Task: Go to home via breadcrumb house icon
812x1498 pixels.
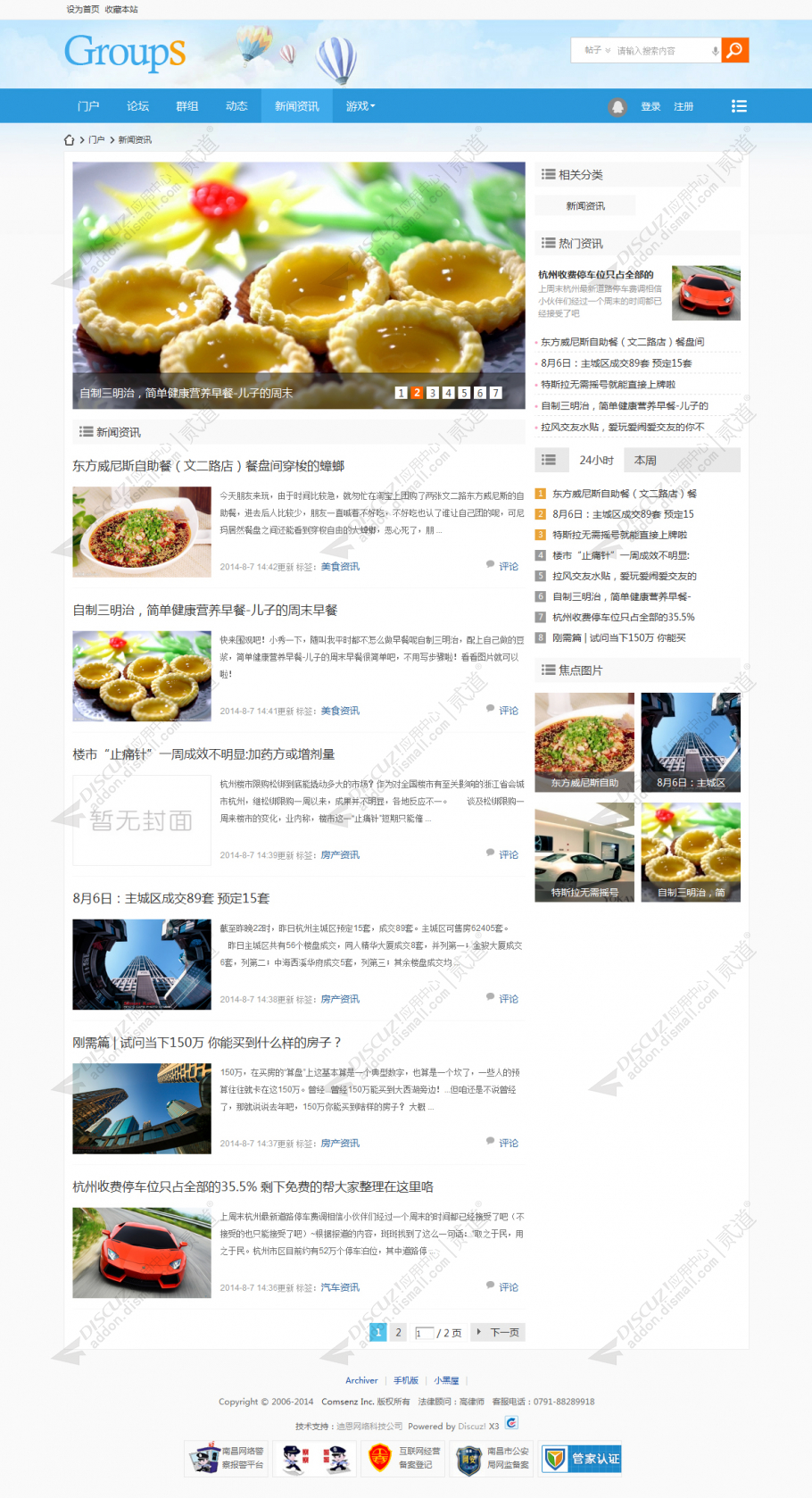Action: pyautogui.click(x=70, y=140)
